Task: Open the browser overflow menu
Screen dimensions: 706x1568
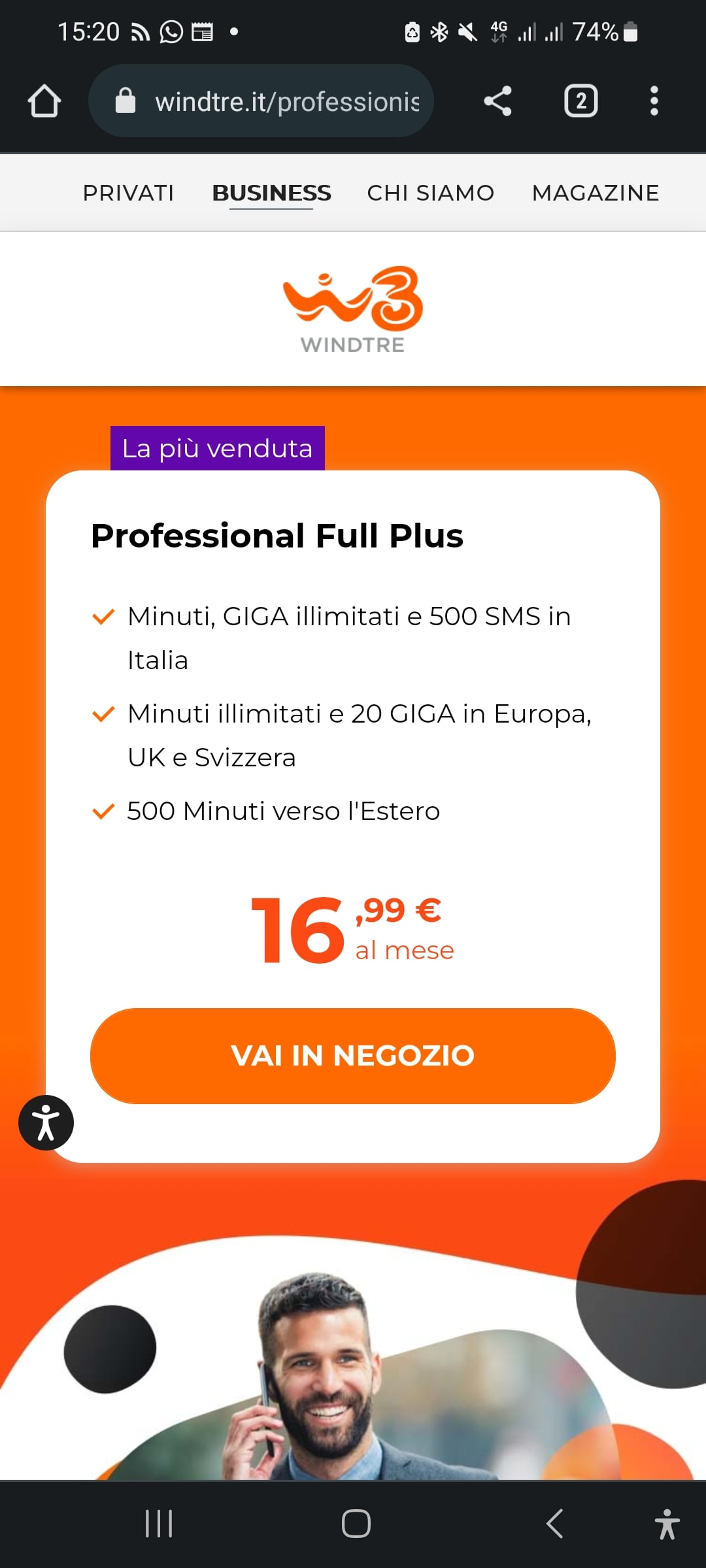Action: point(654,101)
